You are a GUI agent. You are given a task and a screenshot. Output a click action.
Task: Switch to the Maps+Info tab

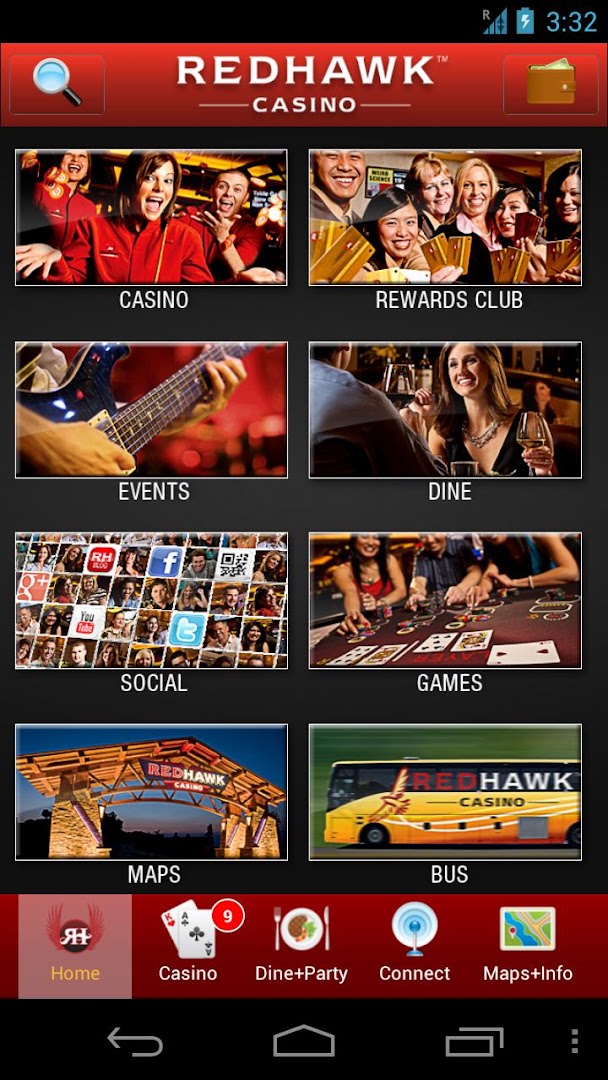(528, 945)
